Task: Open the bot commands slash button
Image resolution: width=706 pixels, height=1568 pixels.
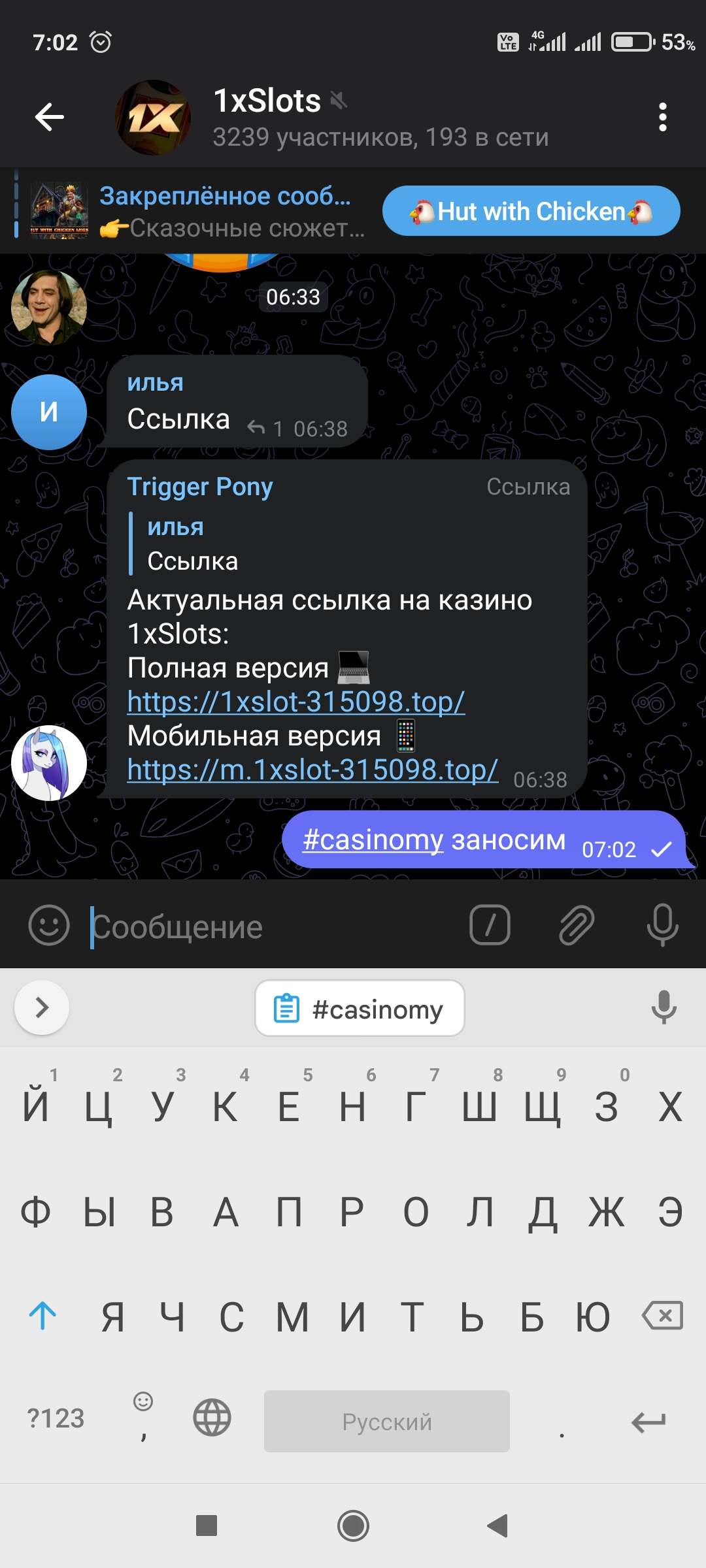Action: (490, 925)
